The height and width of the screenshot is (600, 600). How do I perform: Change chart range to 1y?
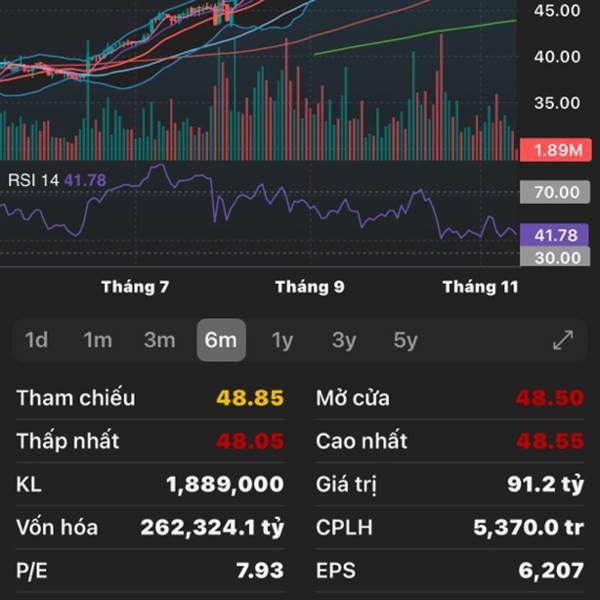[x=283, y=340]
